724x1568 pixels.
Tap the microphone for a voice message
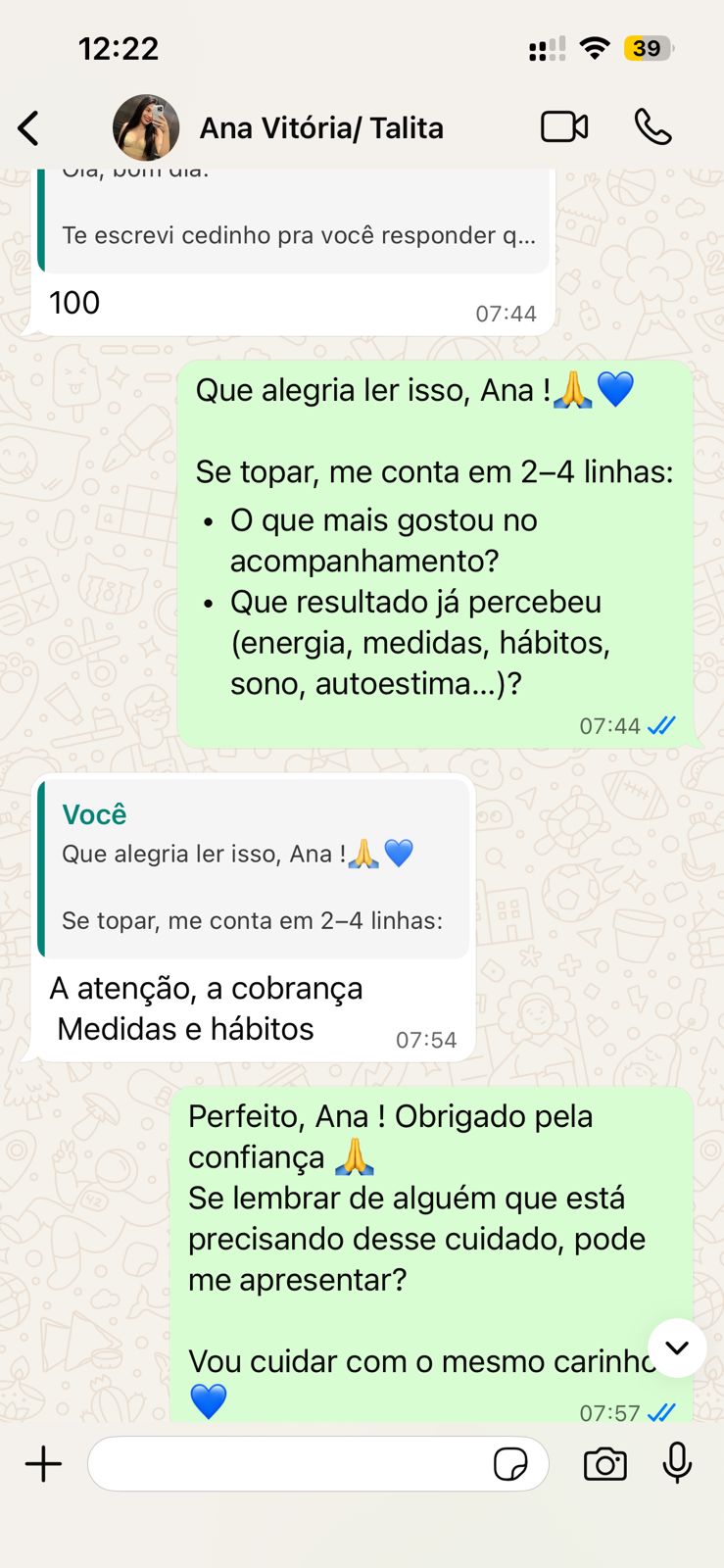677,1463
